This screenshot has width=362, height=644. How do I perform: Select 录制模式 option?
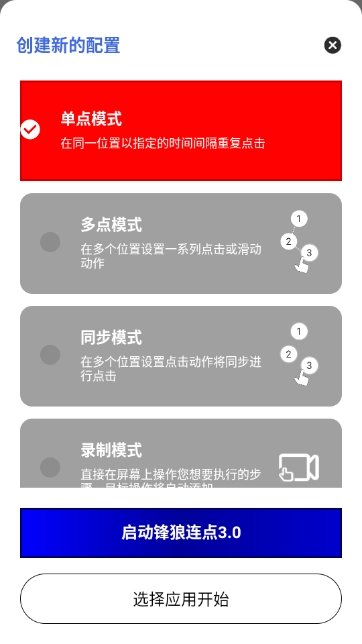181,453
